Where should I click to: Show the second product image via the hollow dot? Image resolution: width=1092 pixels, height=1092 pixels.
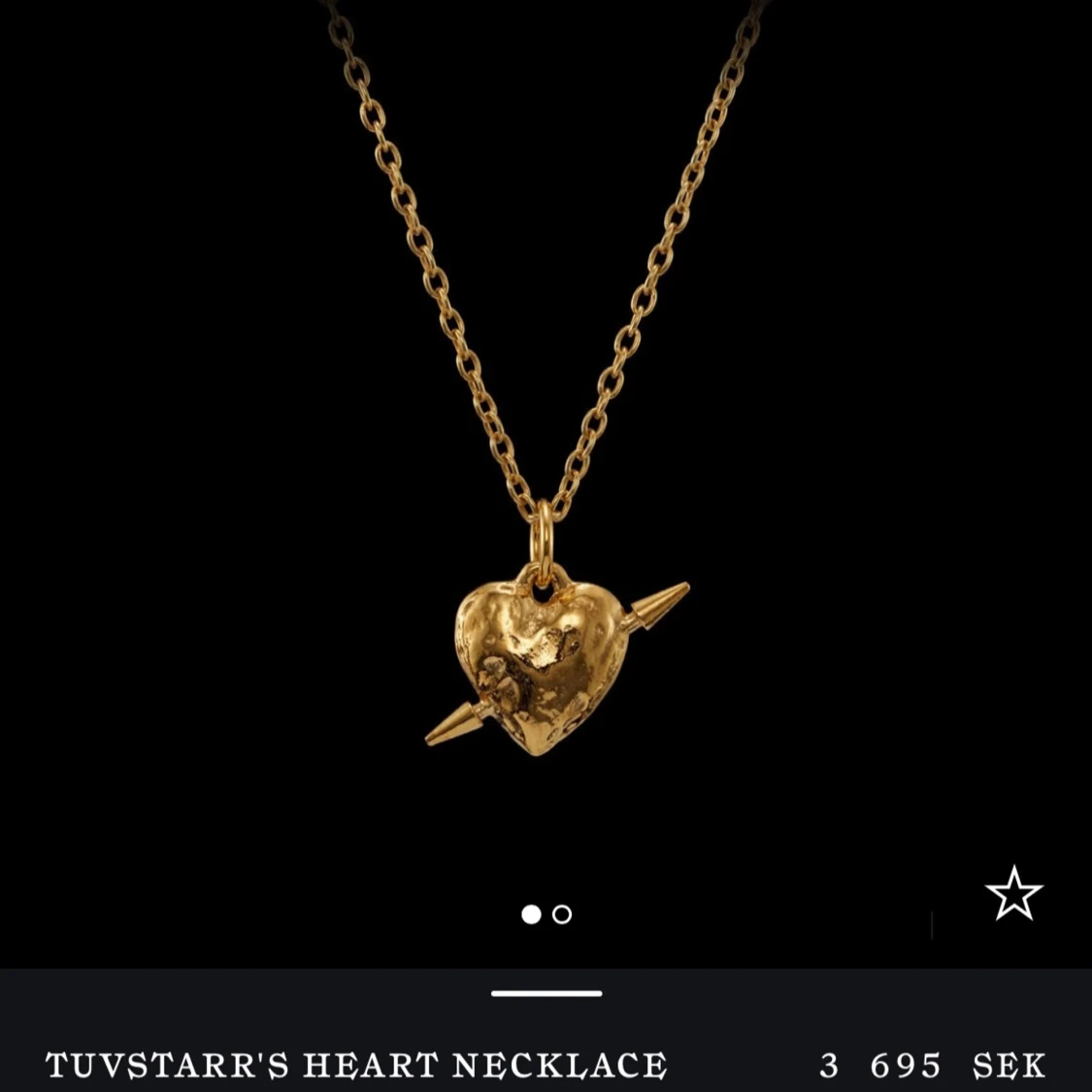pos(562,914)
